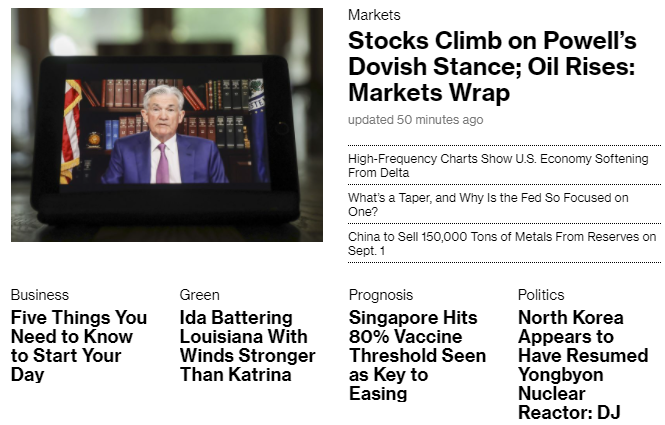The width and height of the screenshot is (665, 425).
Task: Read High-Frequency Charts Show U.S. Economy Softening
Action: click(x=503, y=165)
